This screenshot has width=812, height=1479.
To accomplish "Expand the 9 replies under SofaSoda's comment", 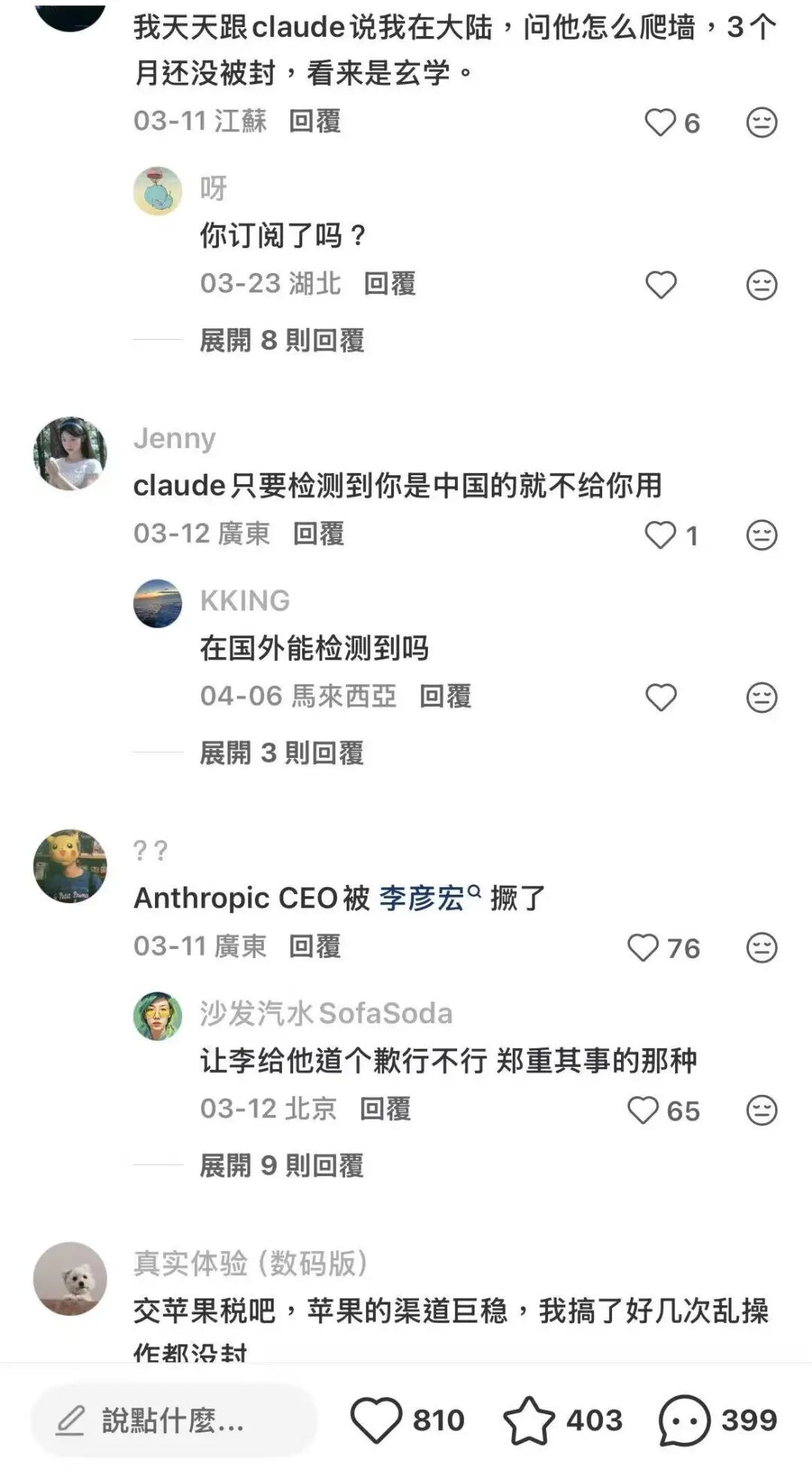I will tap(281, 1165).
